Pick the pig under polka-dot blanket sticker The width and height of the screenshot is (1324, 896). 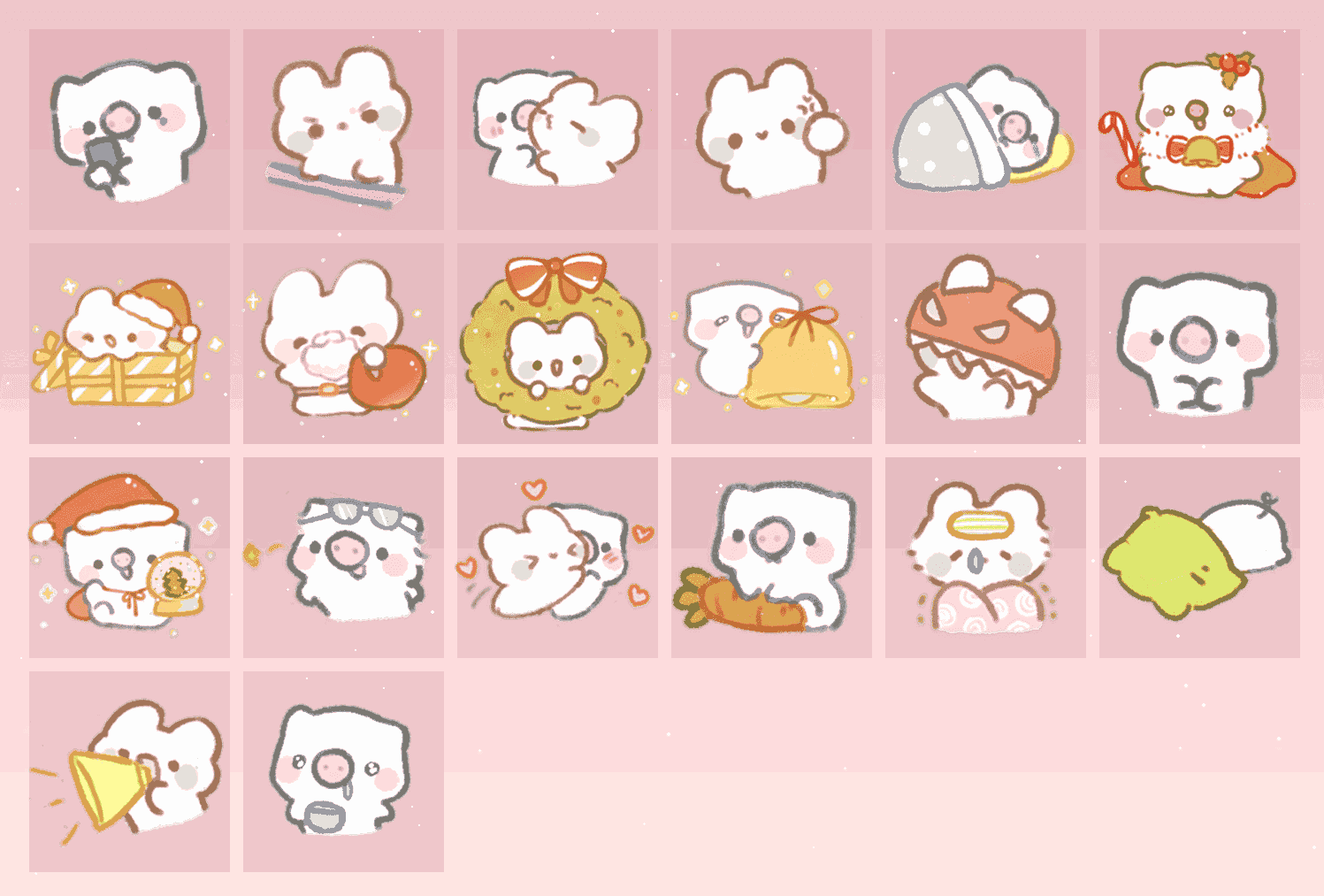pyautogui.click(x=985, y=129)
